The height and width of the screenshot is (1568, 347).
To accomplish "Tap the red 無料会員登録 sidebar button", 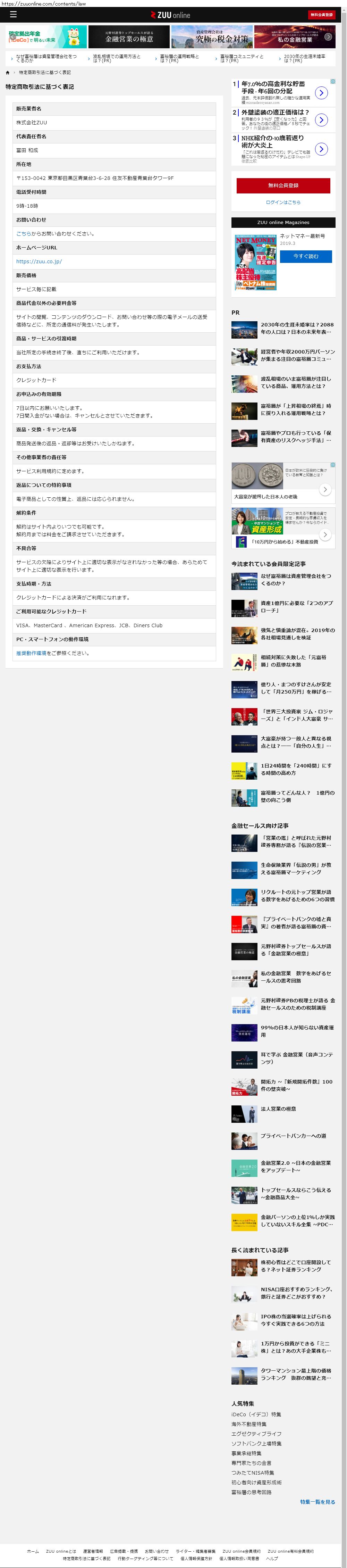I will (282, 185).
